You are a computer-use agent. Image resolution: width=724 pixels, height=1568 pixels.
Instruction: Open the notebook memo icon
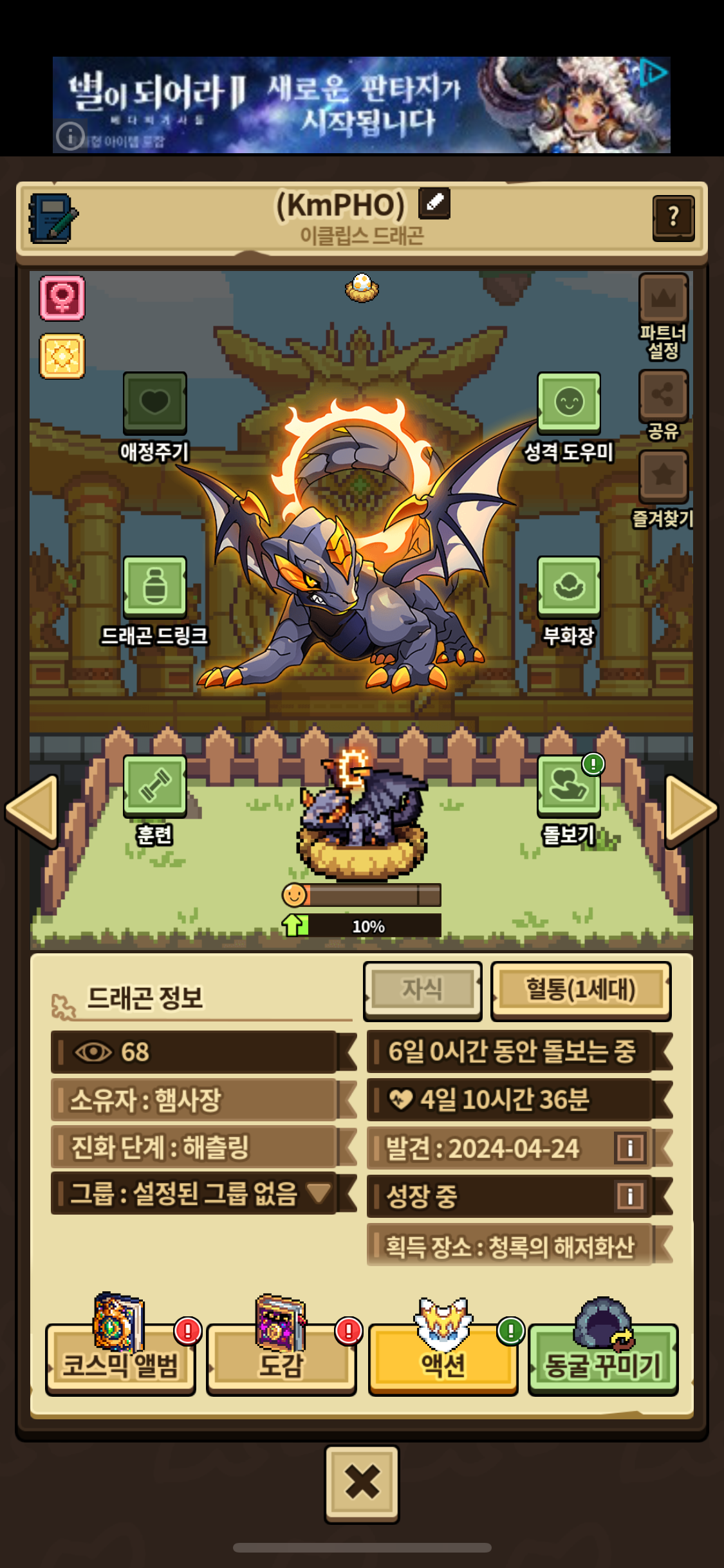click(53, 219)
